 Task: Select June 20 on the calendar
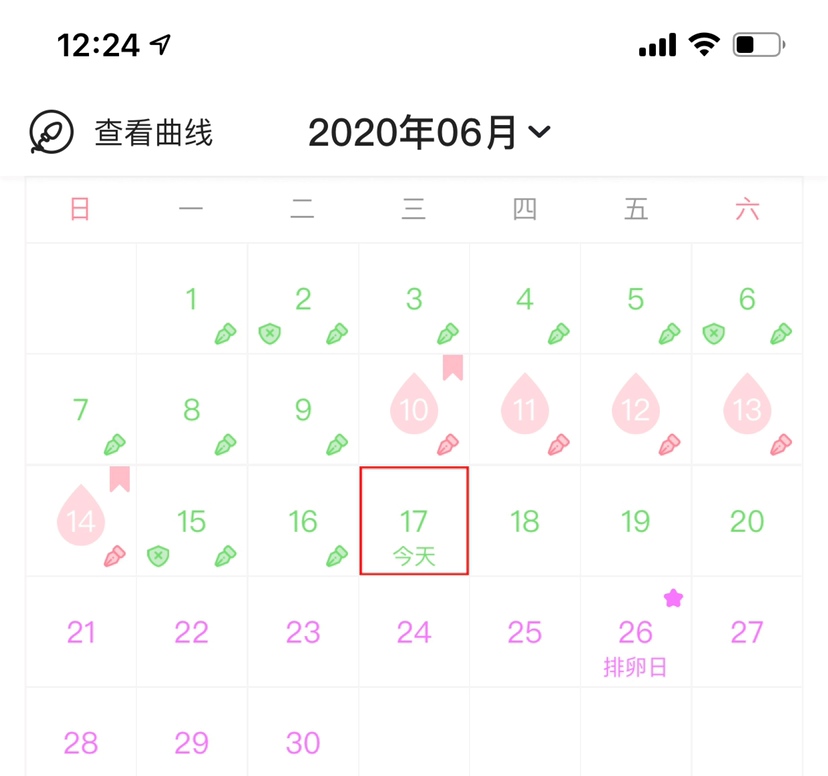coord(747,521)
